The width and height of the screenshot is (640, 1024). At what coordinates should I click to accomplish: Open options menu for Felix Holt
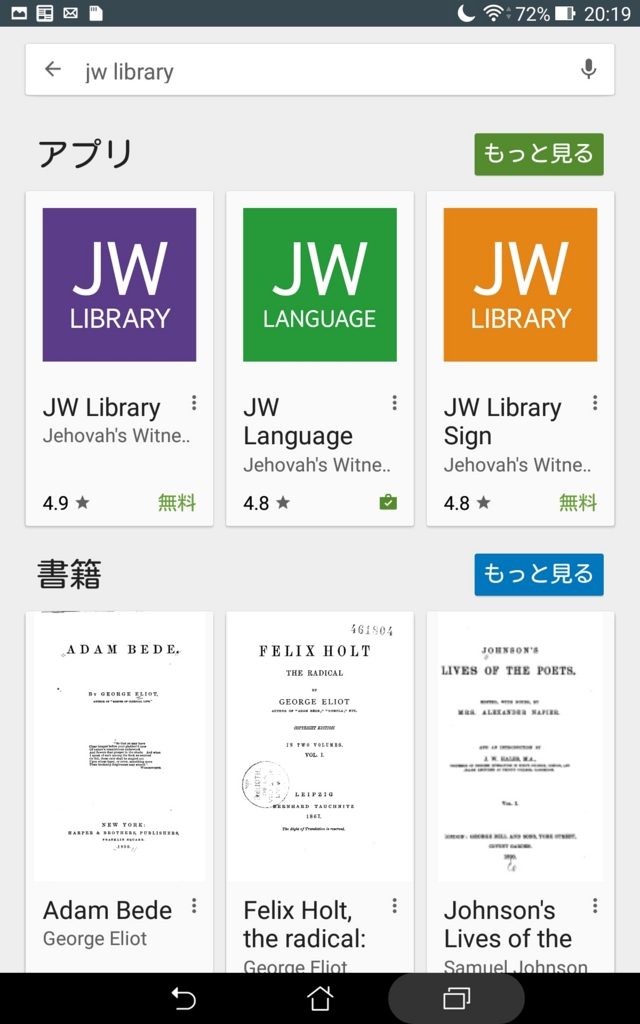395,906
